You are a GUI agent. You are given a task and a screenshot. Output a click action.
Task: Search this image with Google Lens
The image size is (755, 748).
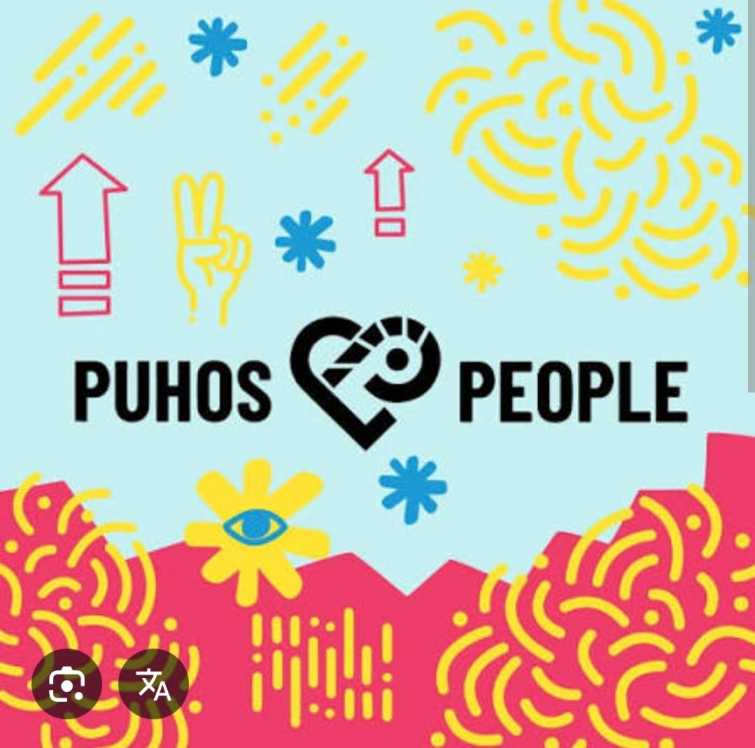pos(66,684)
